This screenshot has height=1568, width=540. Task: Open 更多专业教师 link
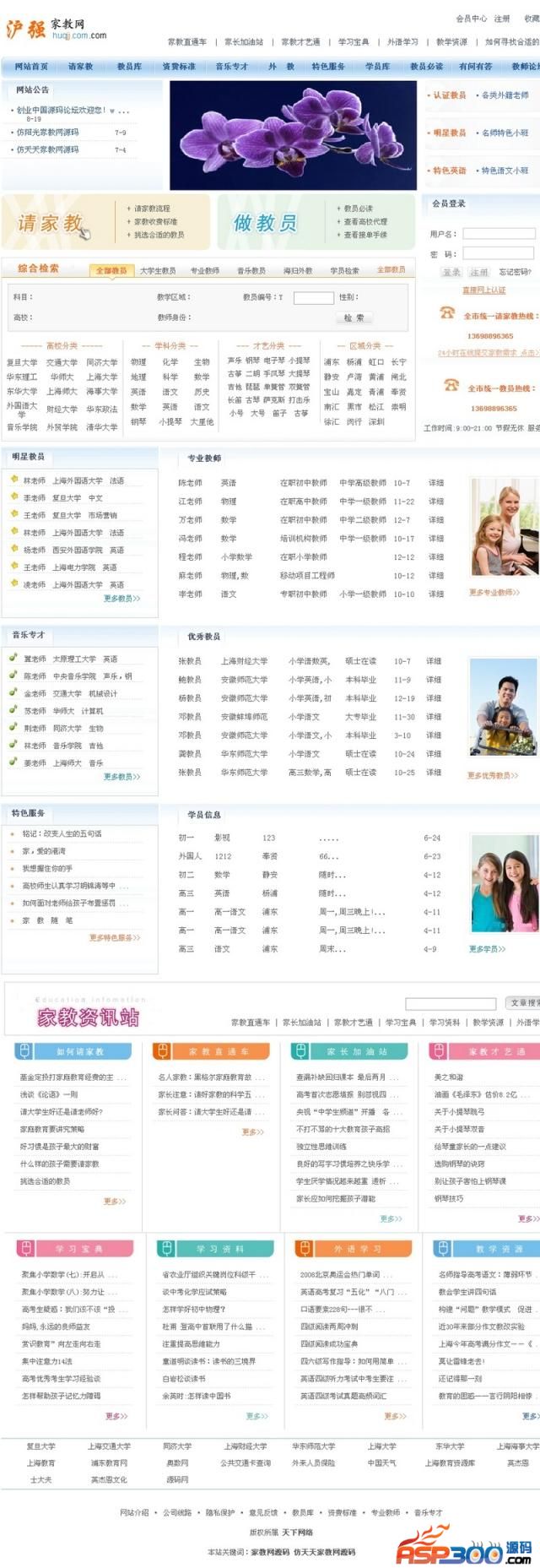[494, 592]
